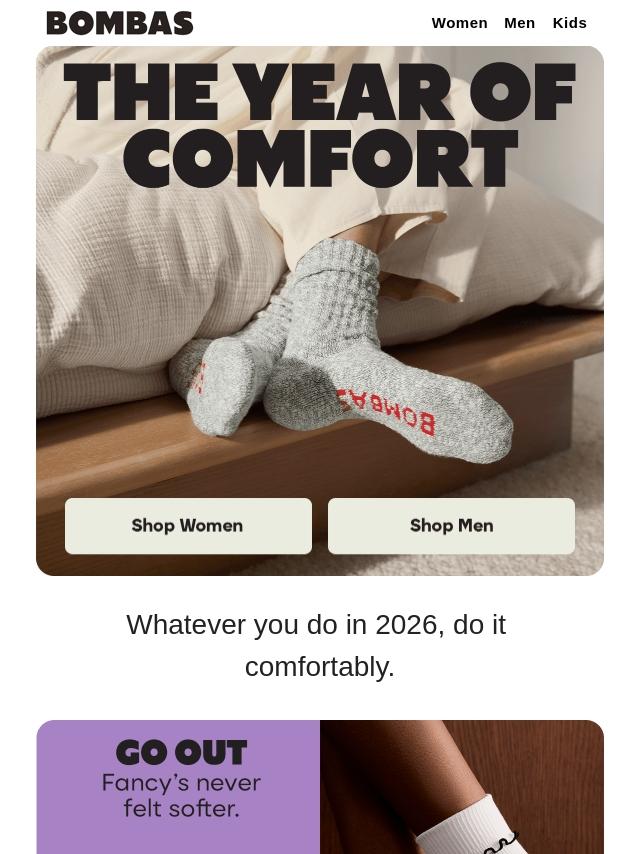Browse the Kids category link
The image size is (640, 854).
(569, 23)
